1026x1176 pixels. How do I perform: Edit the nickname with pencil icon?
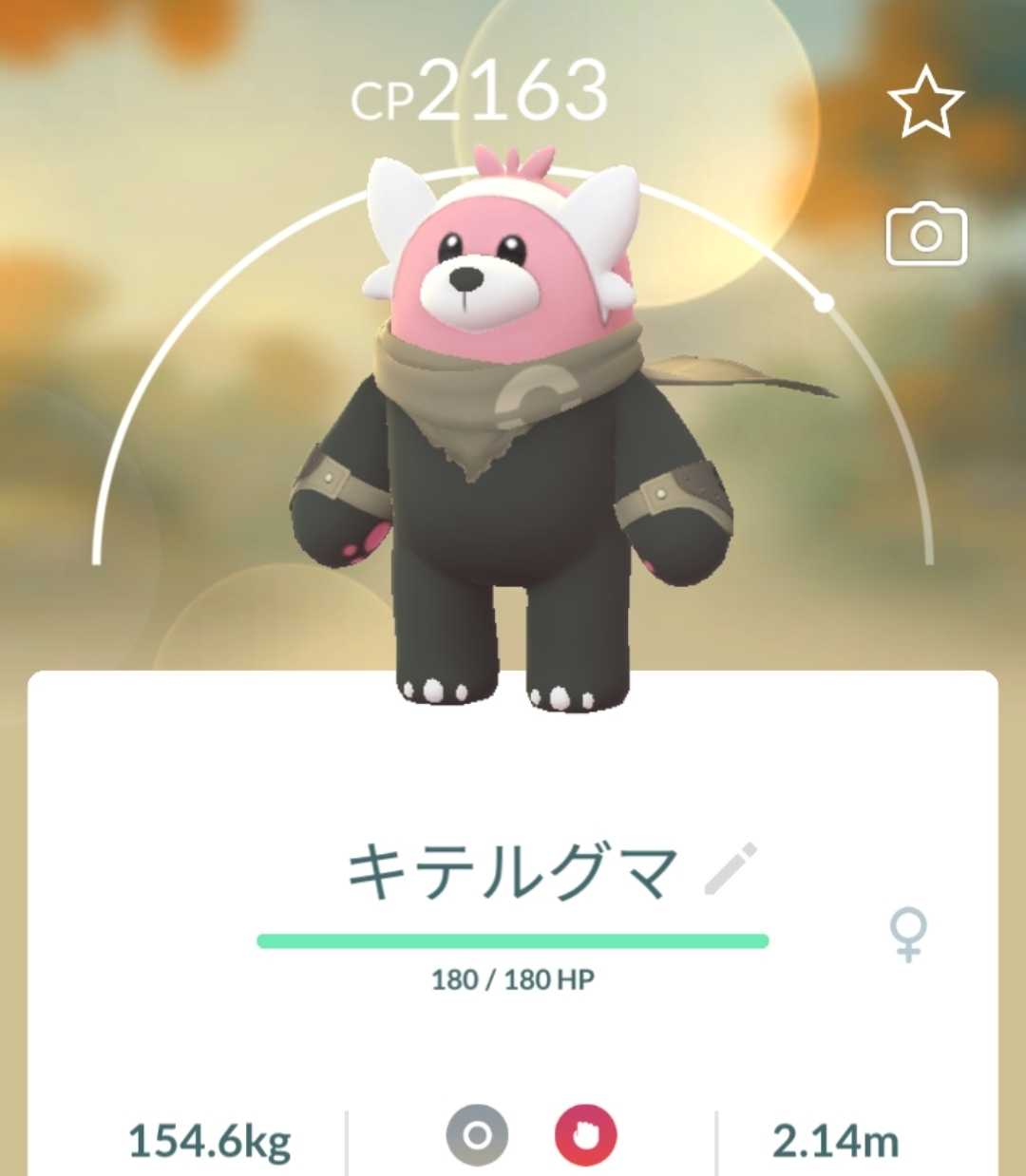click(x=731, y=868)
